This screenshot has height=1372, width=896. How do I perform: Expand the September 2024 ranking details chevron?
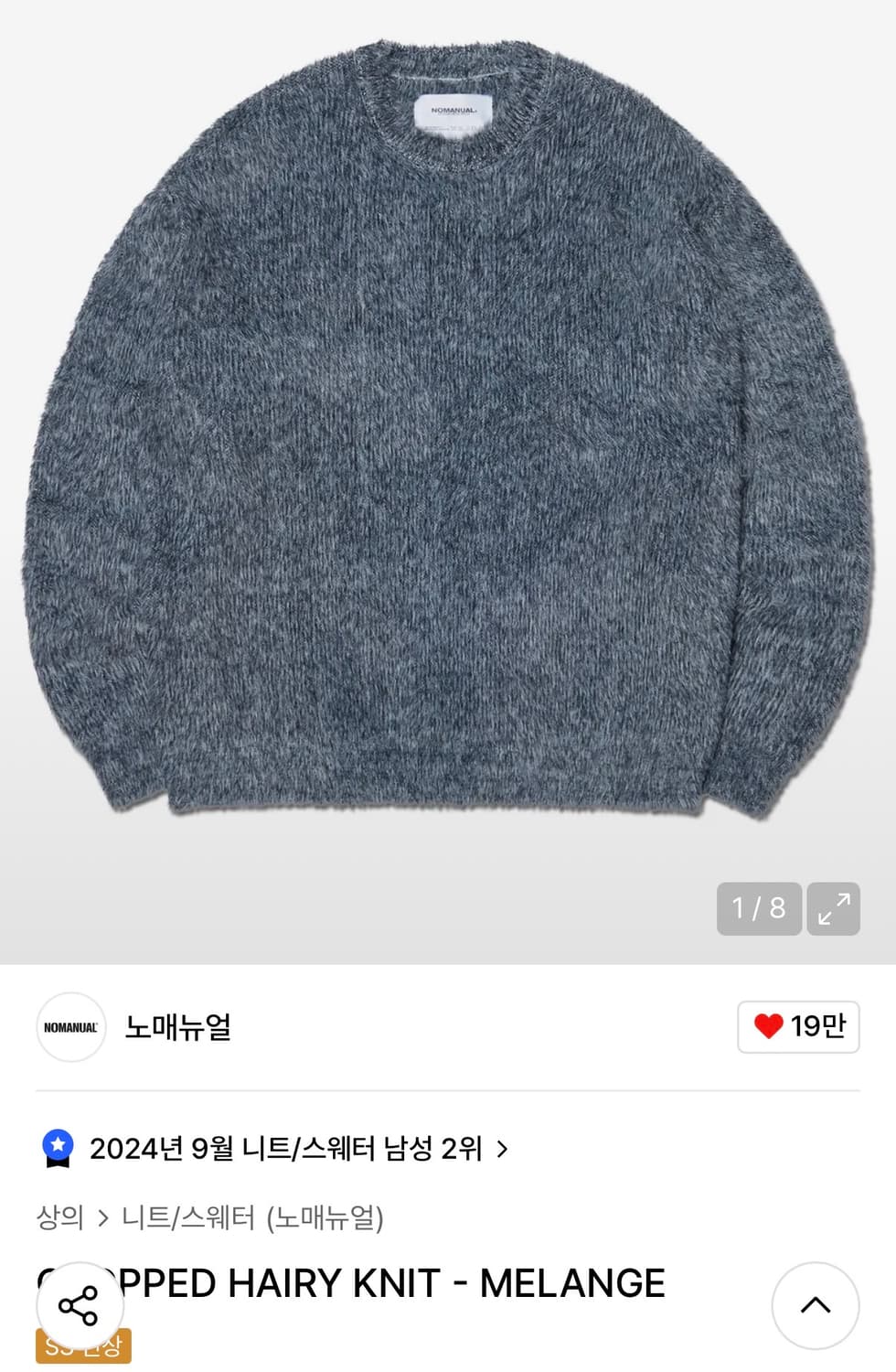coord(504,1149)
